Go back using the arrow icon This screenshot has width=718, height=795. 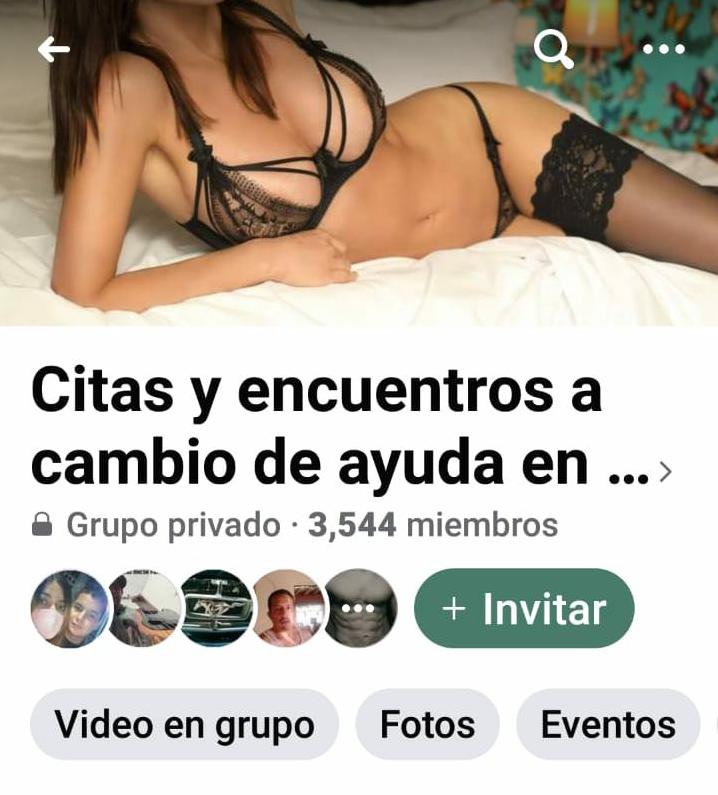click(54, 49)
